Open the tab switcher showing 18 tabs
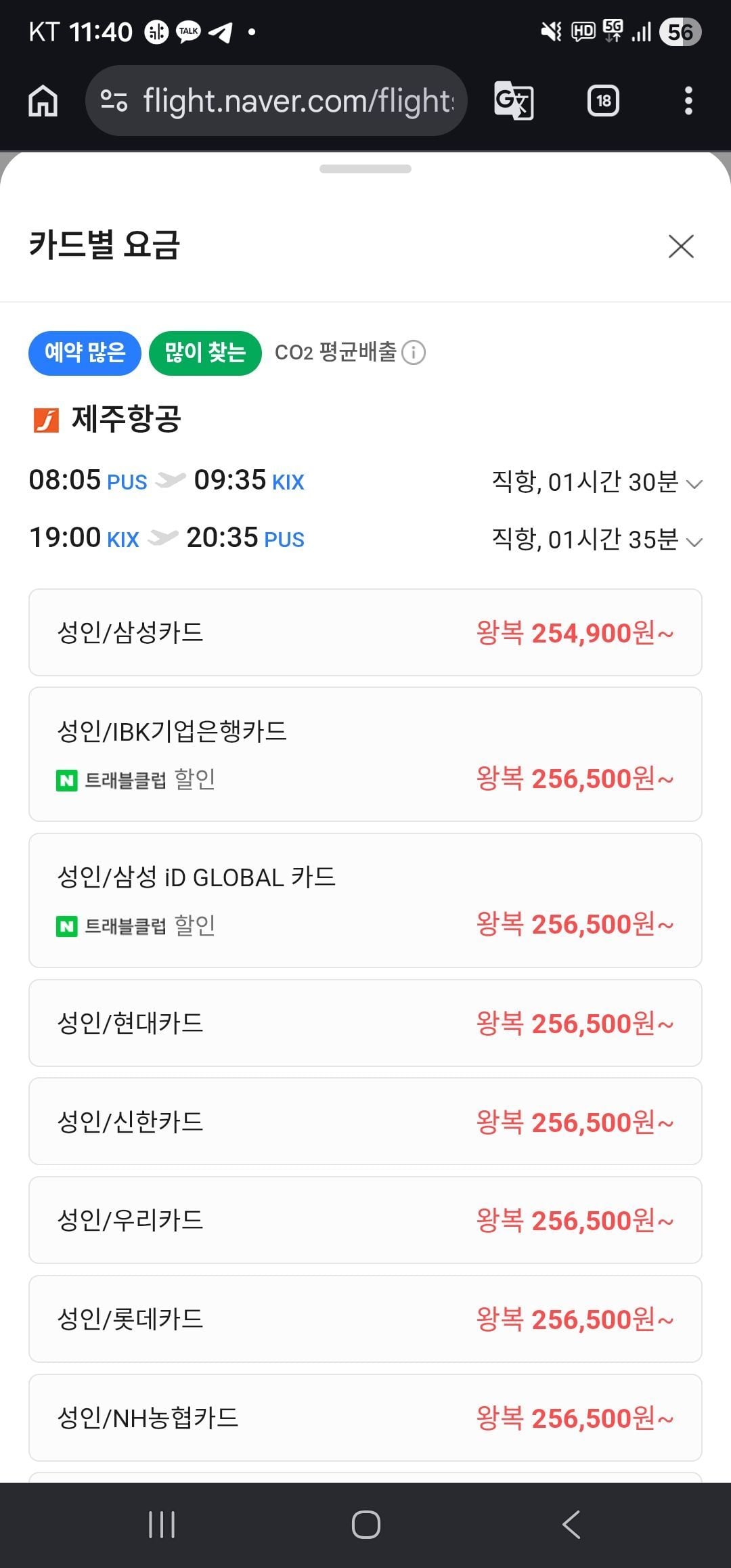Image resolution: width=731 pixels, height=1568 pixels. [603, 101]
